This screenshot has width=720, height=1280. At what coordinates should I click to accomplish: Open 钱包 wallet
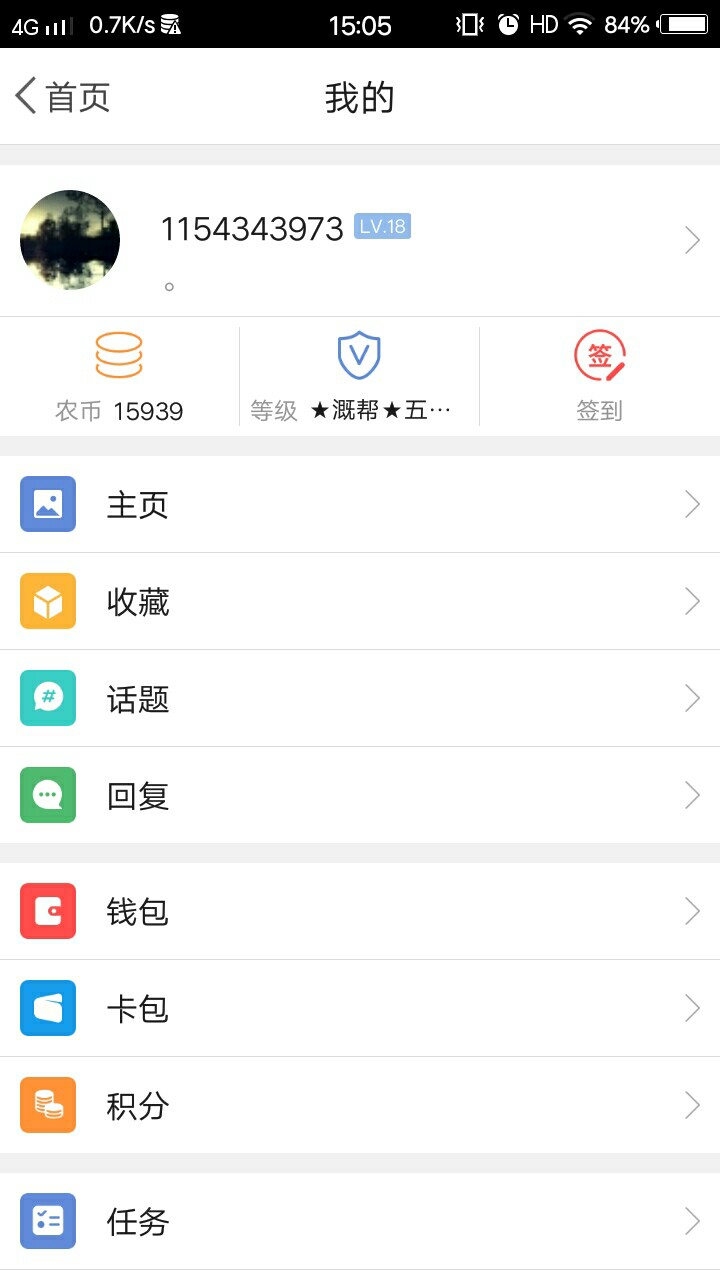coord(360,912)
